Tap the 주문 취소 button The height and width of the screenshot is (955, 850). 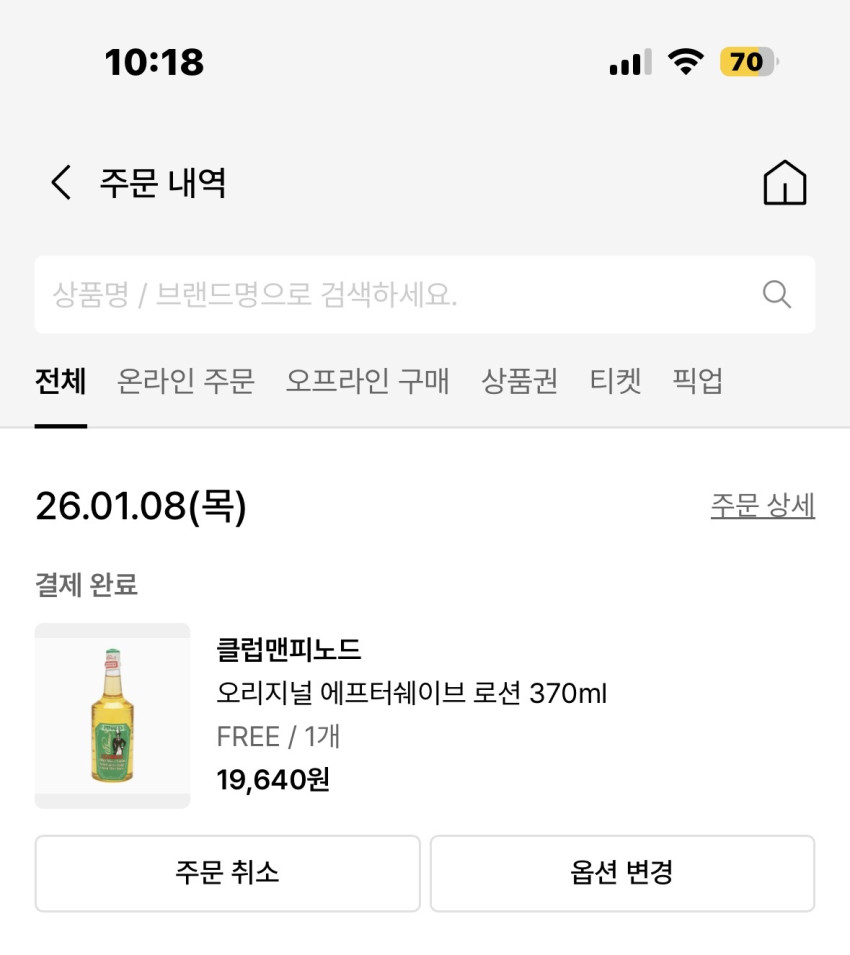pyautogui.click(x=227, y=873)
